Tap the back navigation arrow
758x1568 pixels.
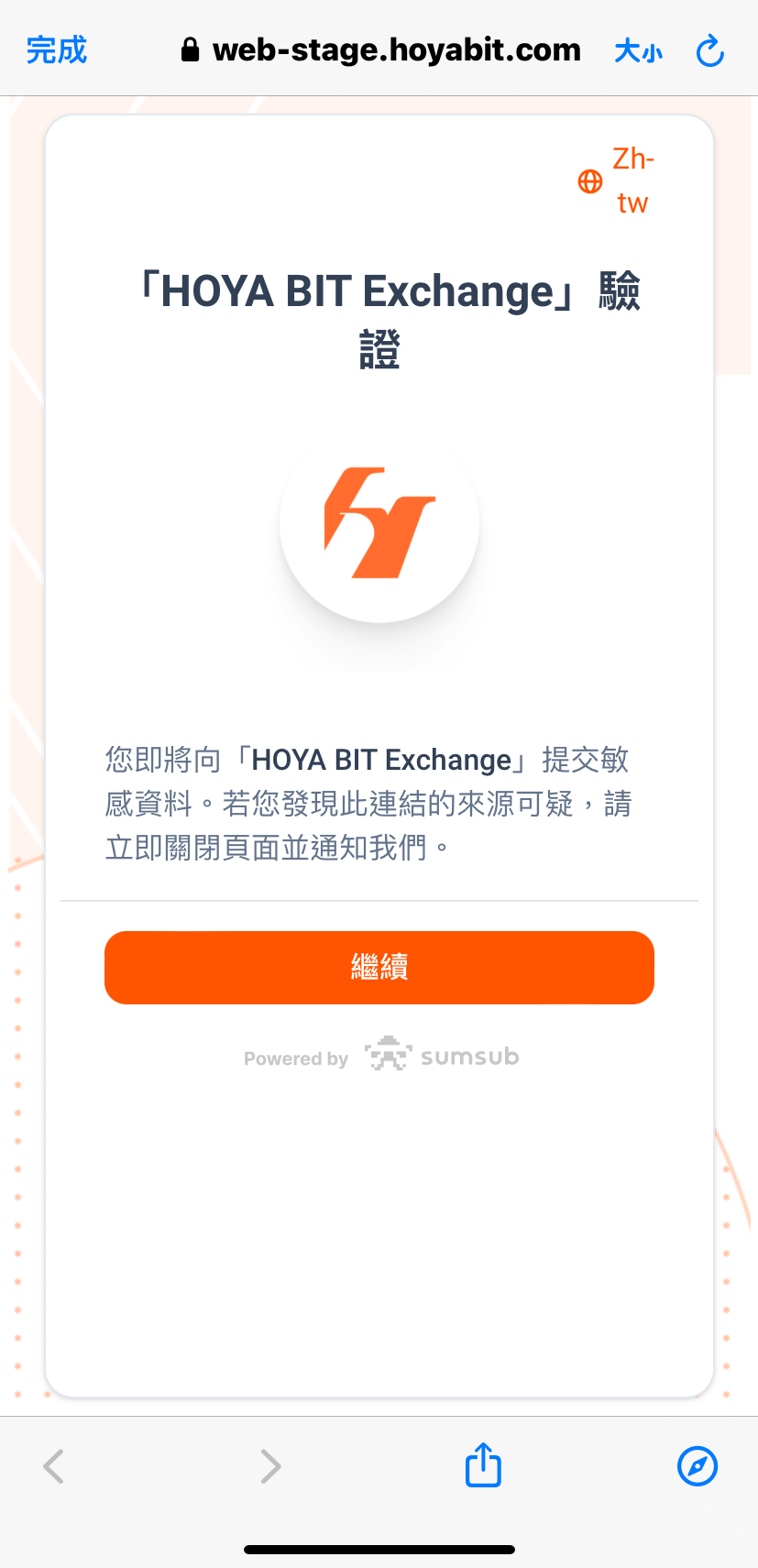52,1465
